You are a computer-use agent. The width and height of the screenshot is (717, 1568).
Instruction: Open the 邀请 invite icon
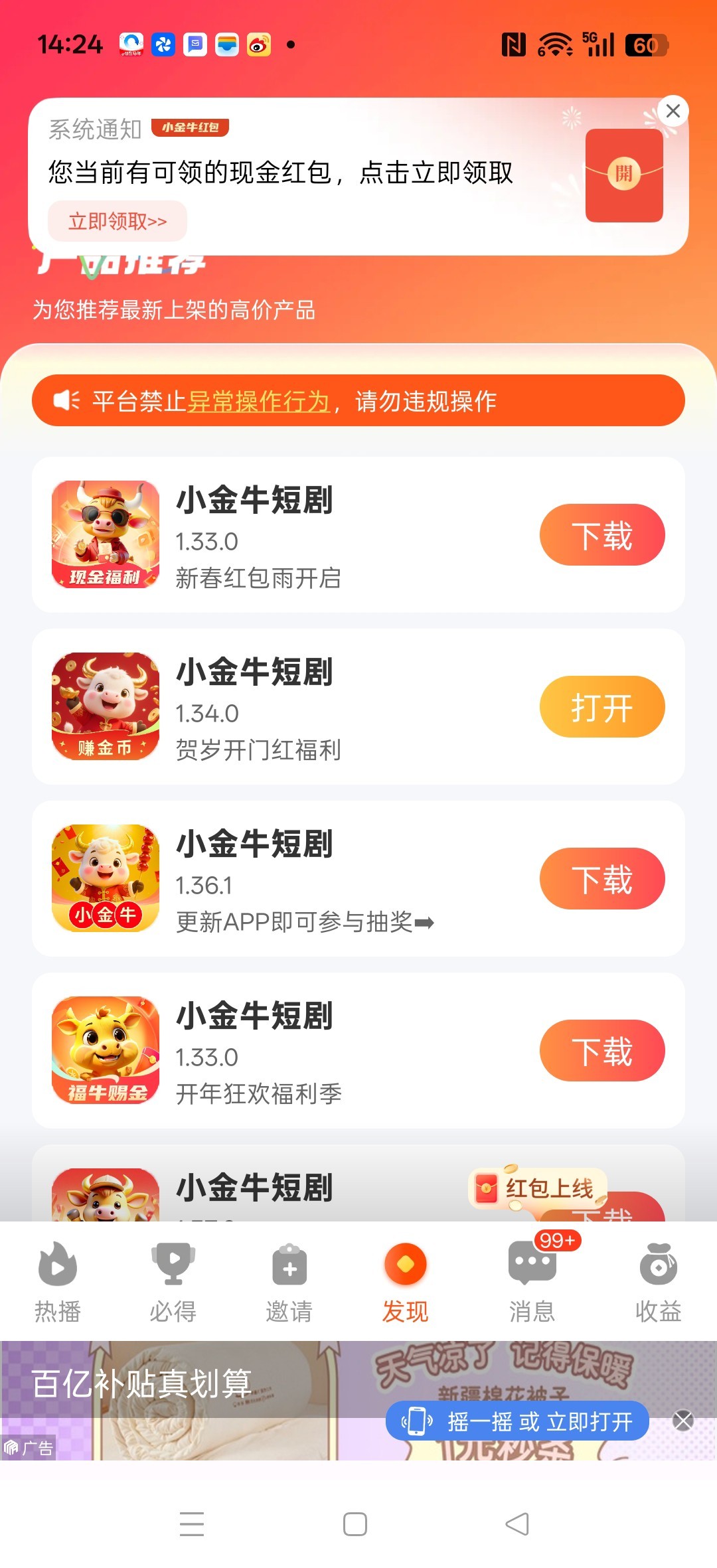point(289,1263)
